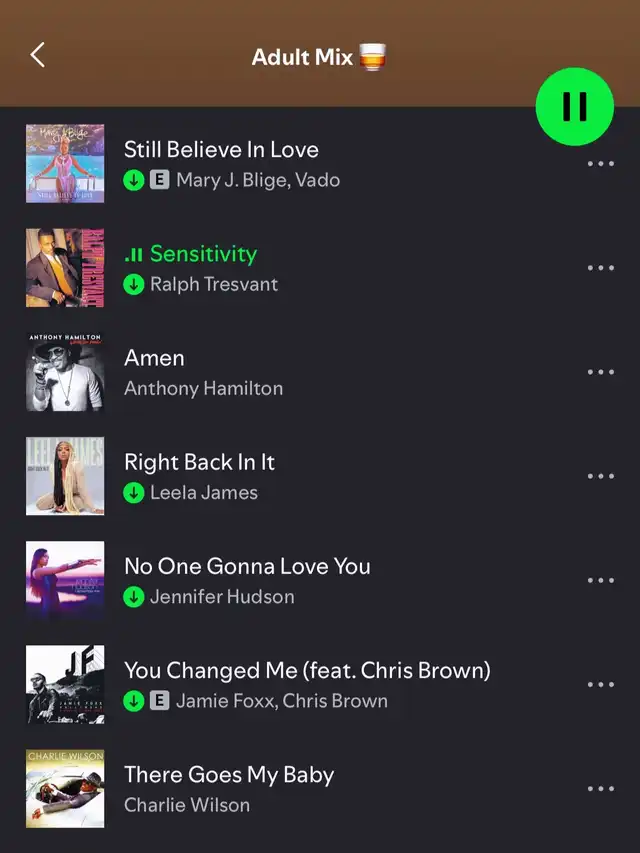The height and width of the screenshot is (853, 640).
Task: Select the Sensitivity track by Ralph Tresvant
Action: point(203,254)
